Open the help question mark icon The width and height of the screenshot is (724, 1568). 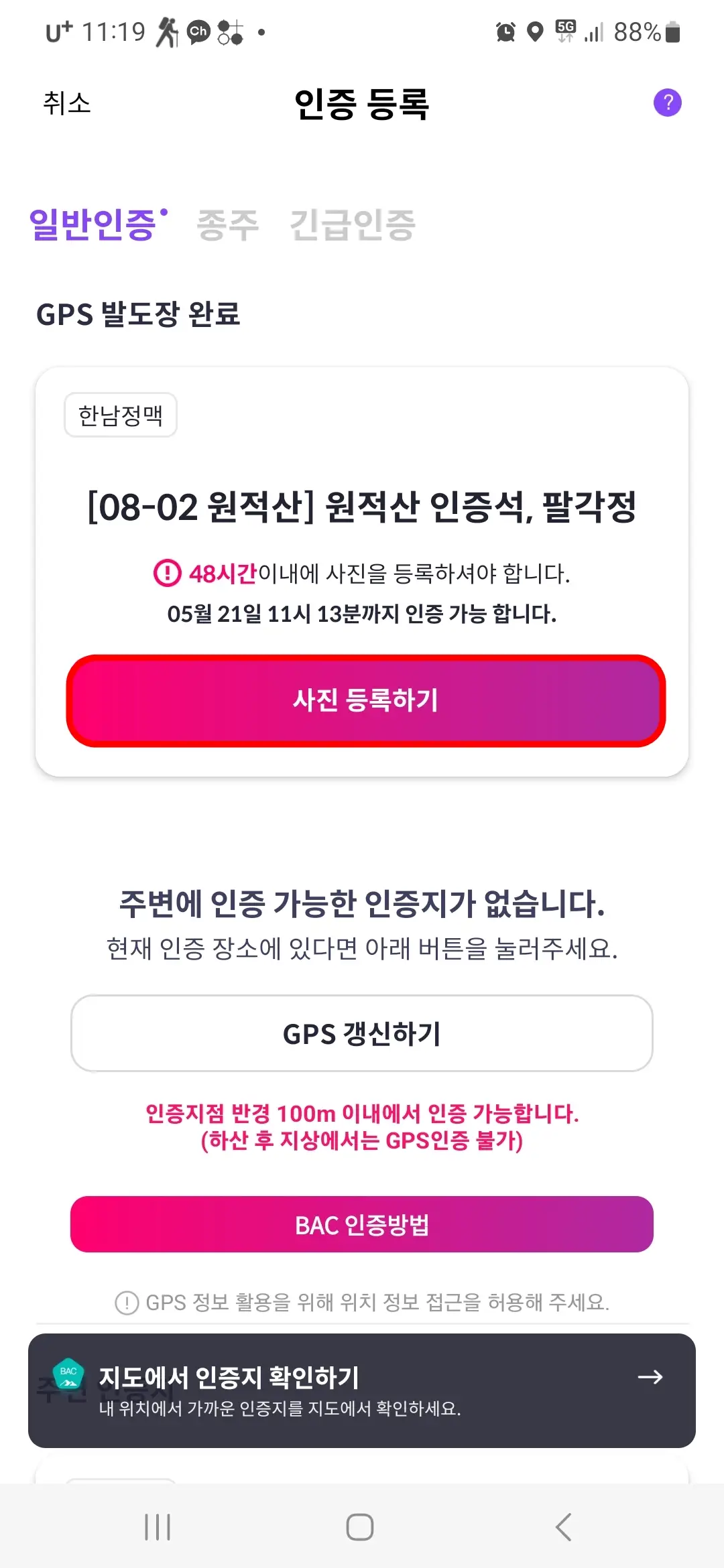(x=668, y=103)
